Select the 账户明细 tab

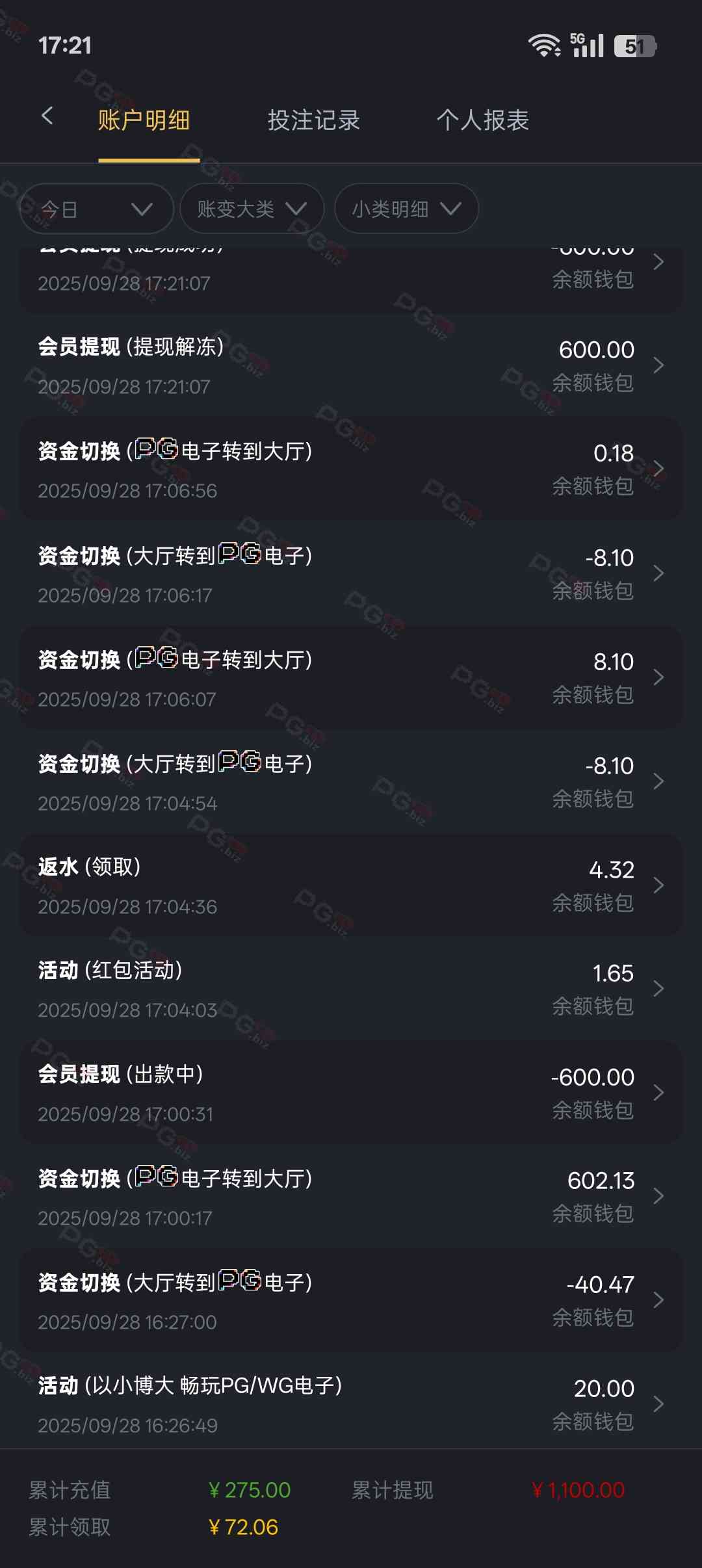(144, 120)
